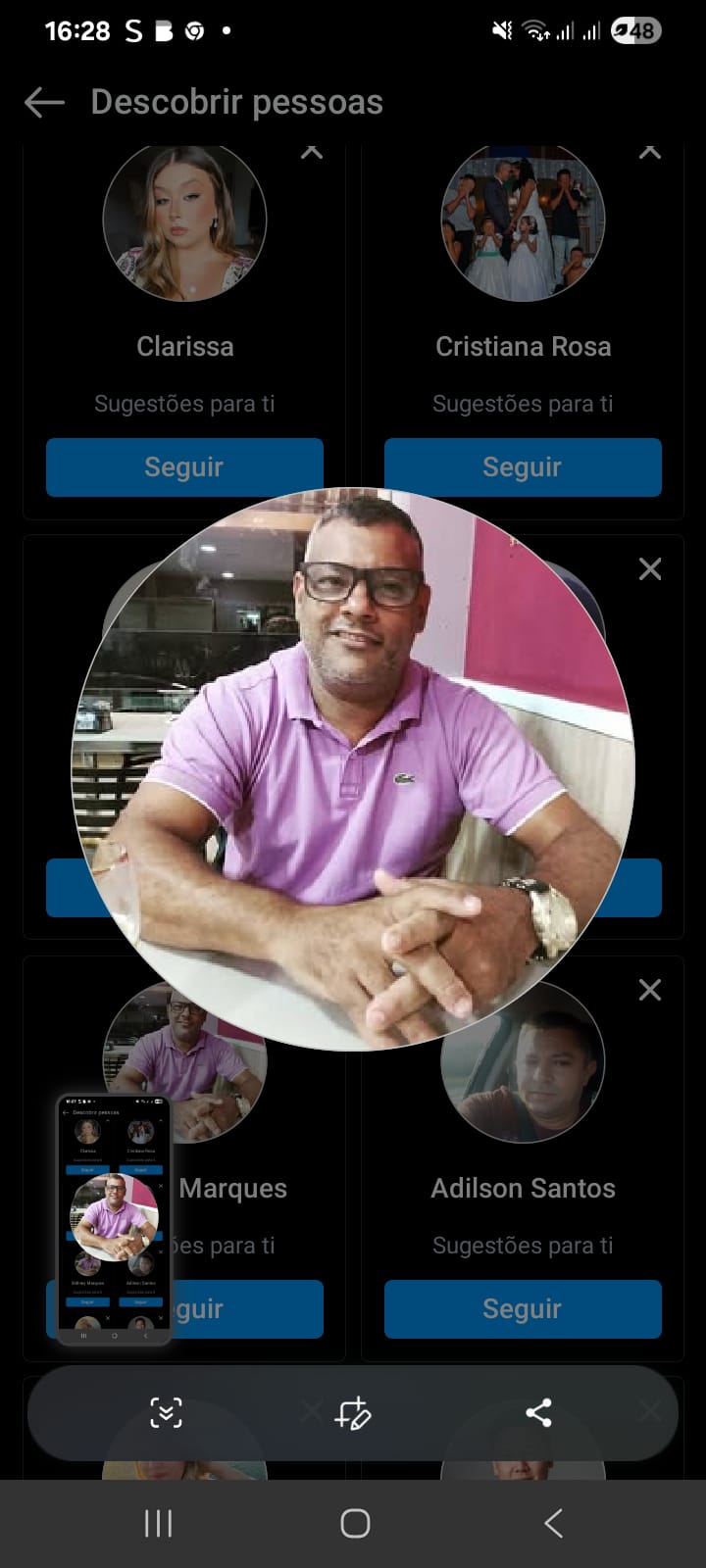Go to the home screen
706x1568 pixels.
[354, 1524]
